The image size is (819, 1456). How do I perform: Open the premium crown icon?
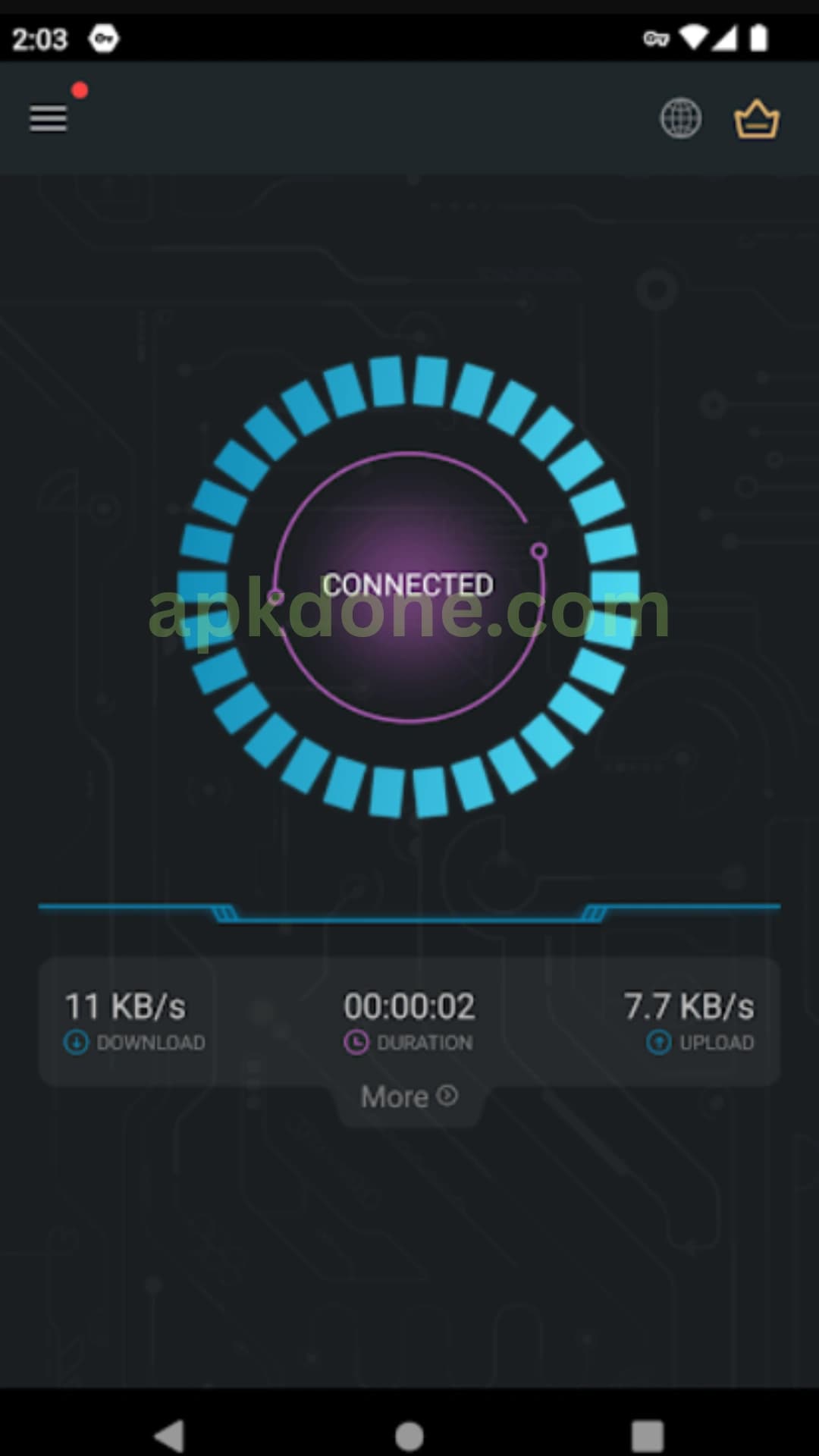point(757,119)
